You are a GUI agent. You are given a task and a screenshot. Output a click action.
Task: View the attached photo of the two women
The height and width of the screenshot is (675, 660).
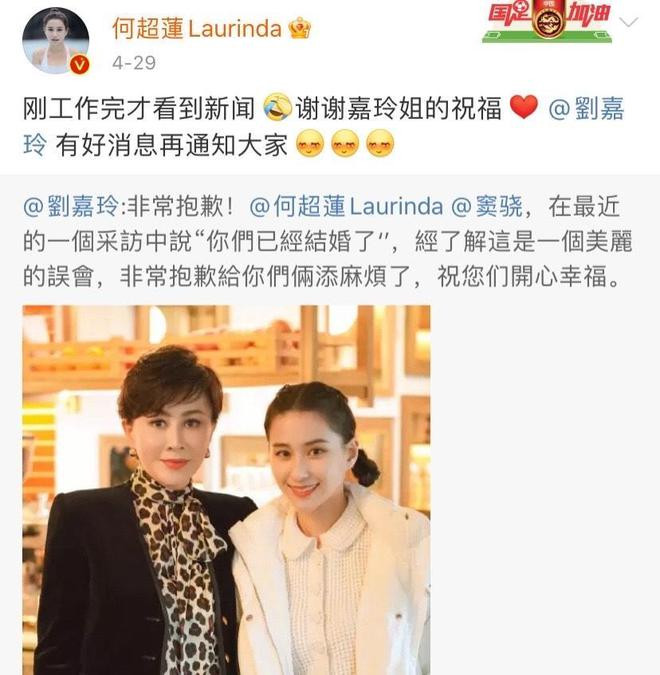tap(226, 489)
